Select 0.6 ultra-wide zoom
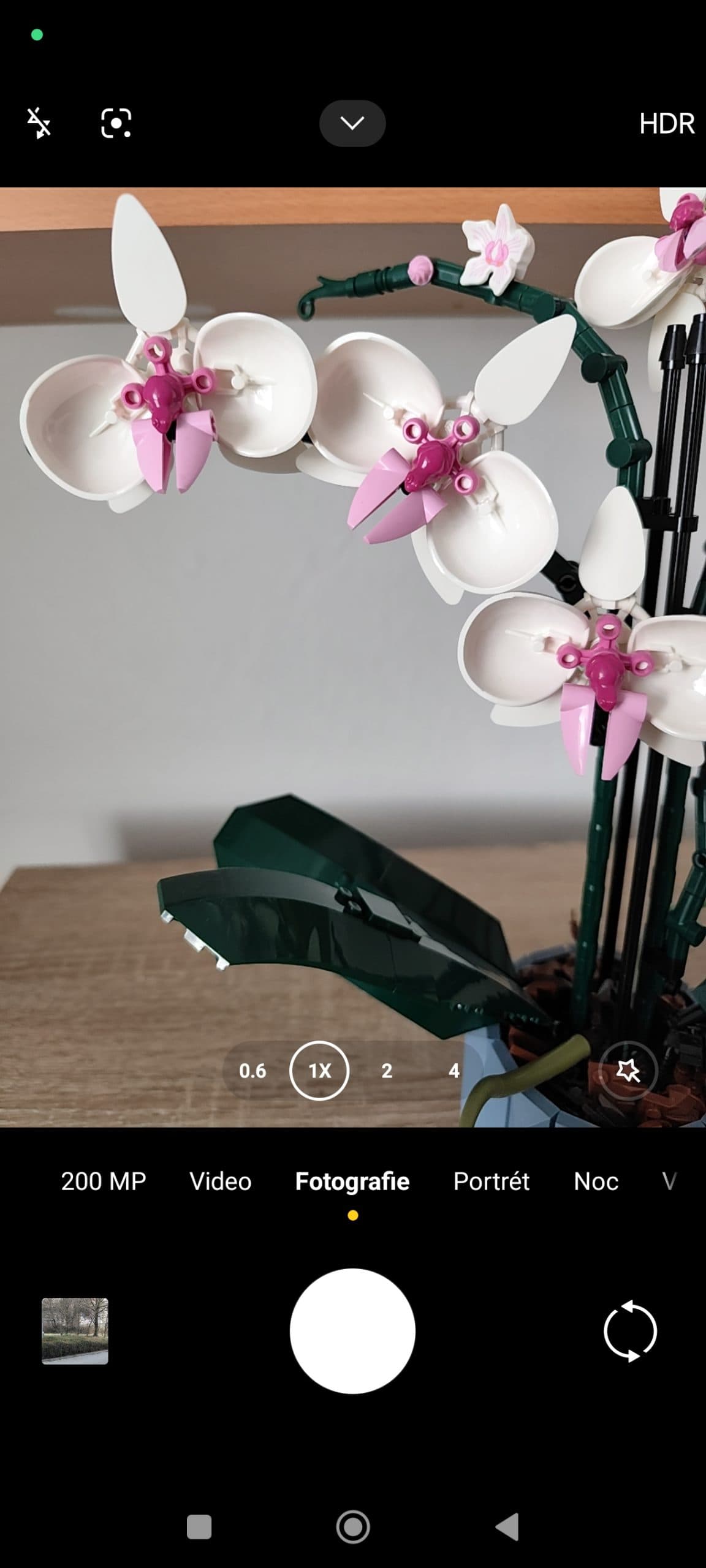Screen dimensions: 706x1568 252,1071
